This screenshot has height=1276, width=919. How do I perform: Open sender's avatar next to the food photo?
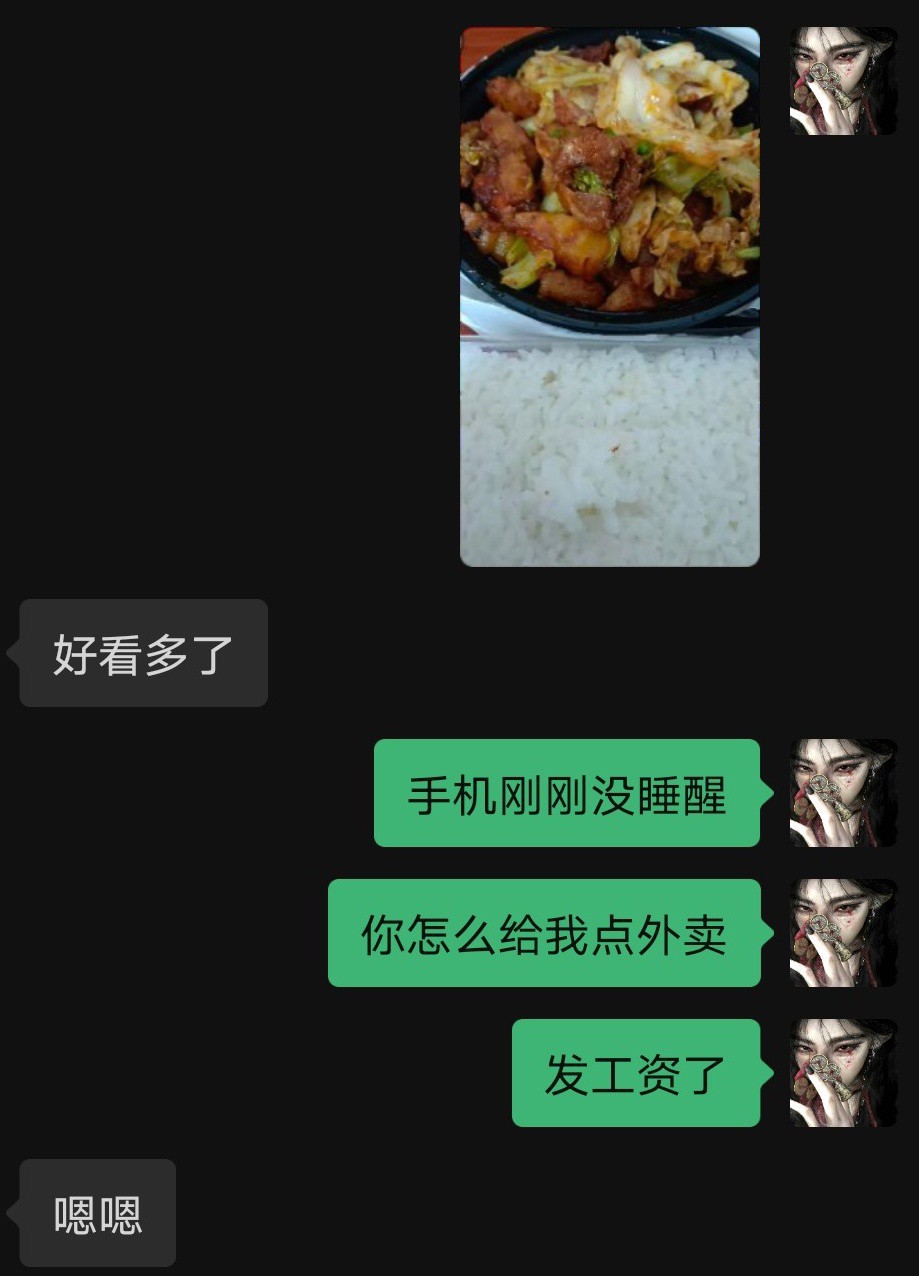[844, 81]
